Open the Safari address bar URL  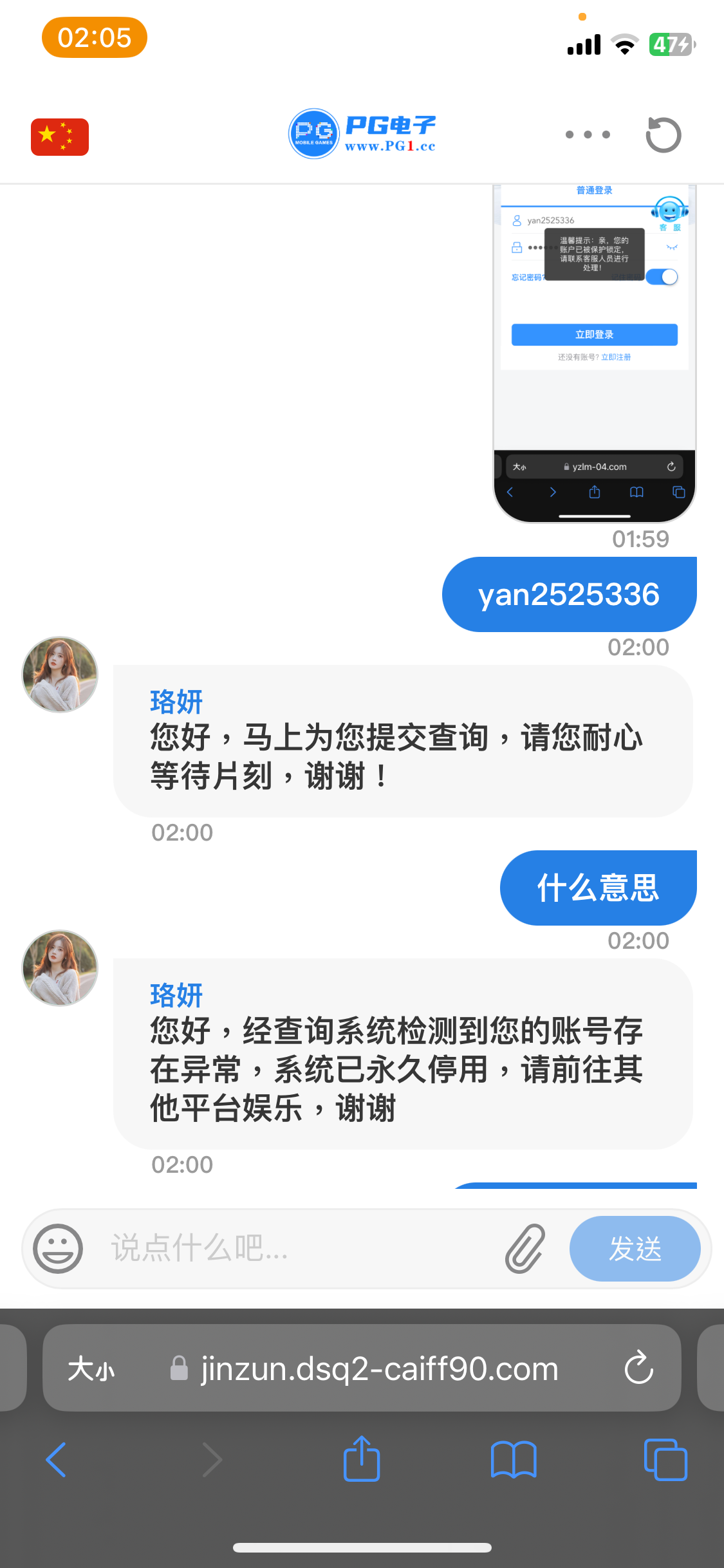coord(378,1368)
